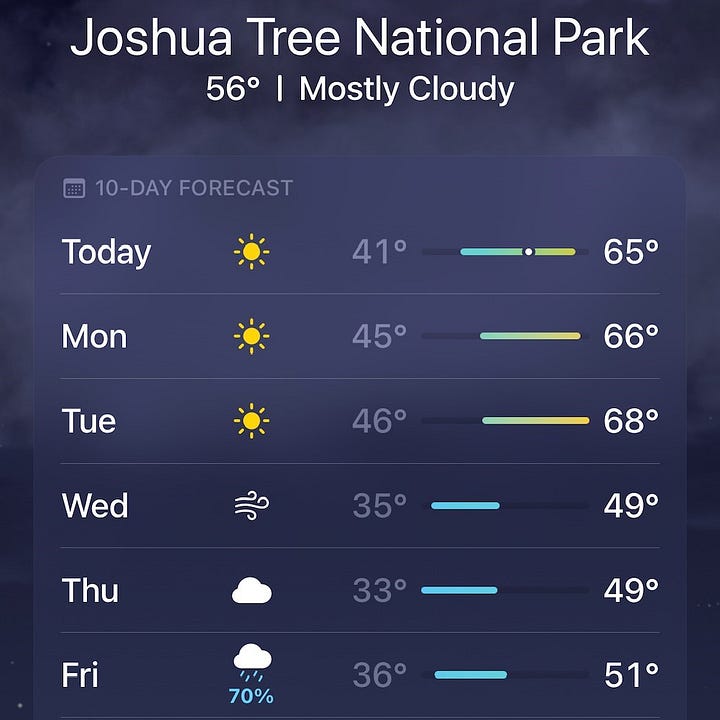Open Wednesday's windy forecast row

(360, 506)
